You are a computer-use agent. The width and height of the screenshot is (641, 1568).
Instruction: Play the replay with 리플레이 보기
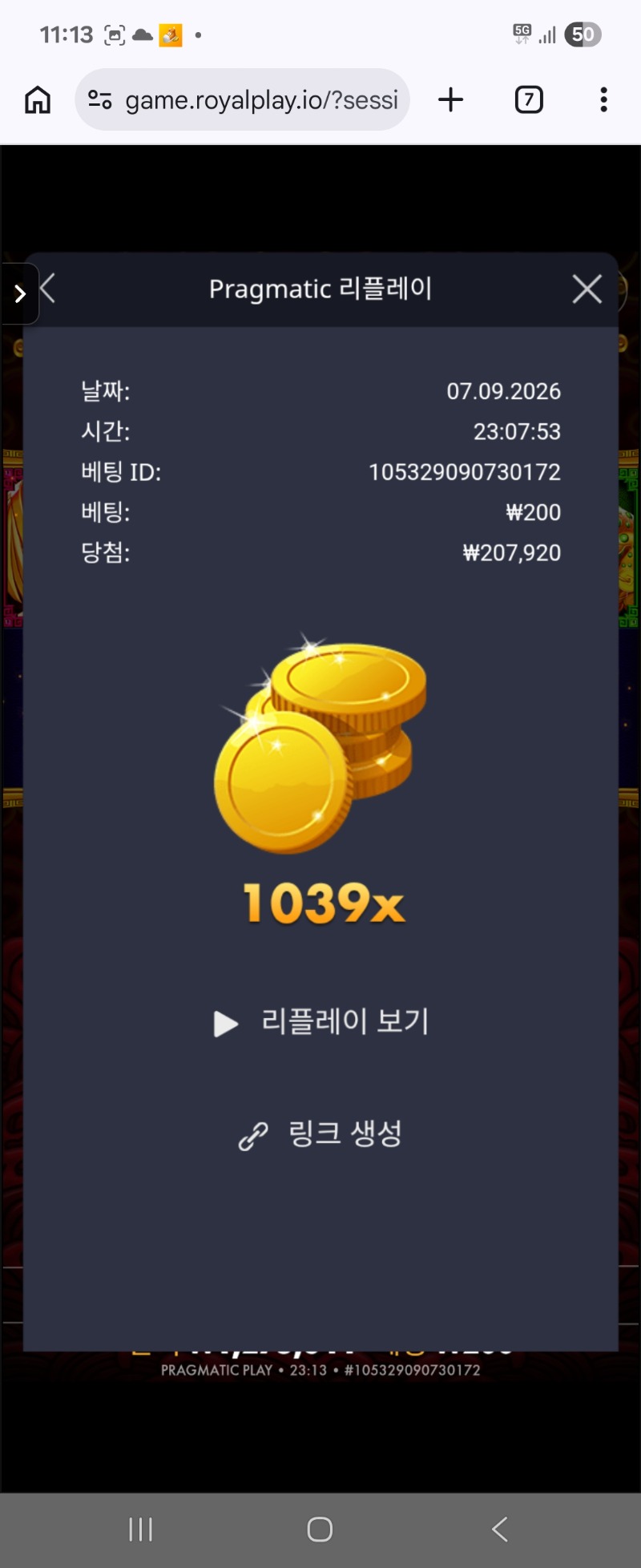[321, 1022]
